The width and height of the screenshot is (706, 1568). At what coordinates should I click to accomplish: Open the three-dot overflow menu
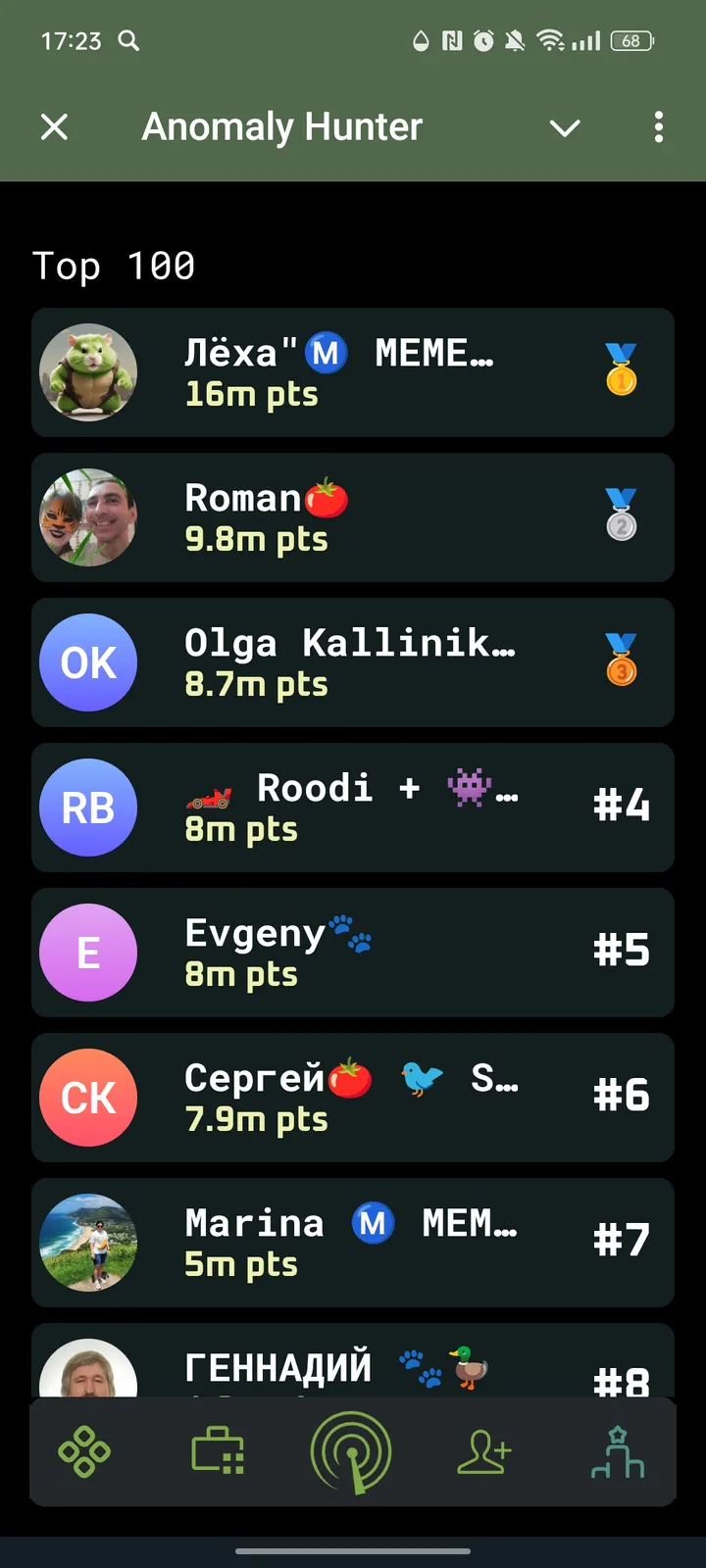(x=658, y=126)
